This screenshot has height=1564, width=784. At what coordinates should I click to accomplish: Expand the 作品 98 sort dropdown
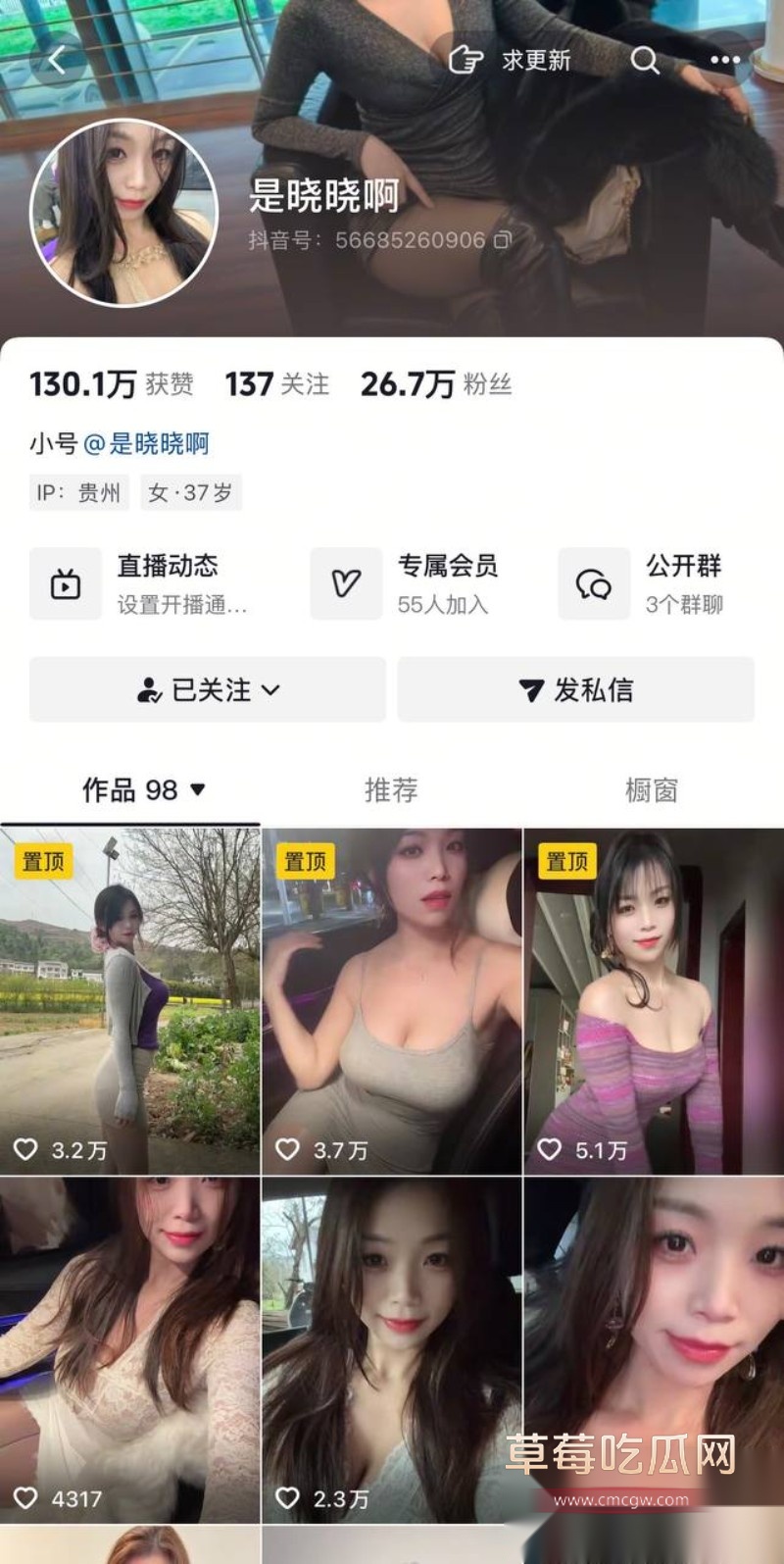144,790
